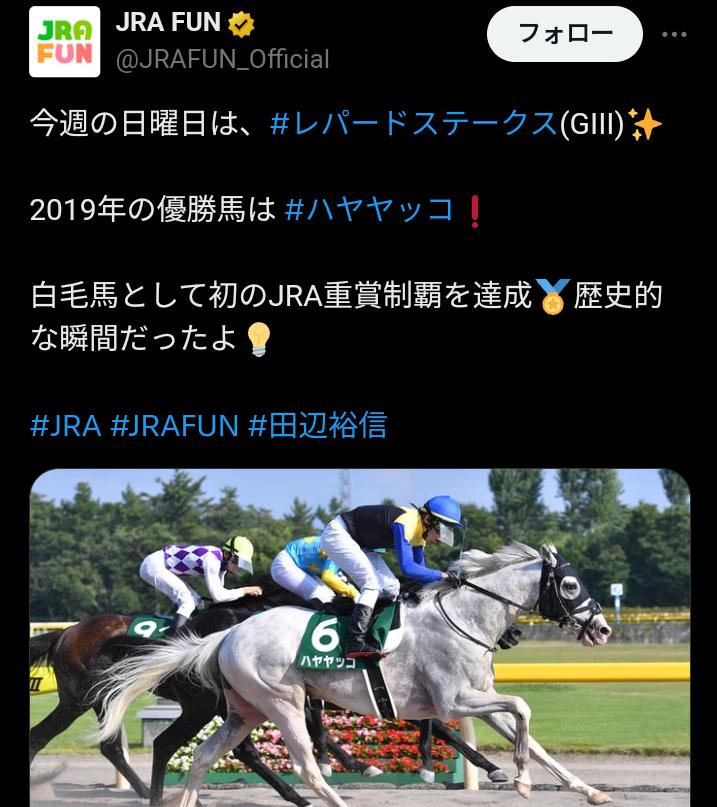
Task: Open the post overflow menu
Action: point(674,35)
